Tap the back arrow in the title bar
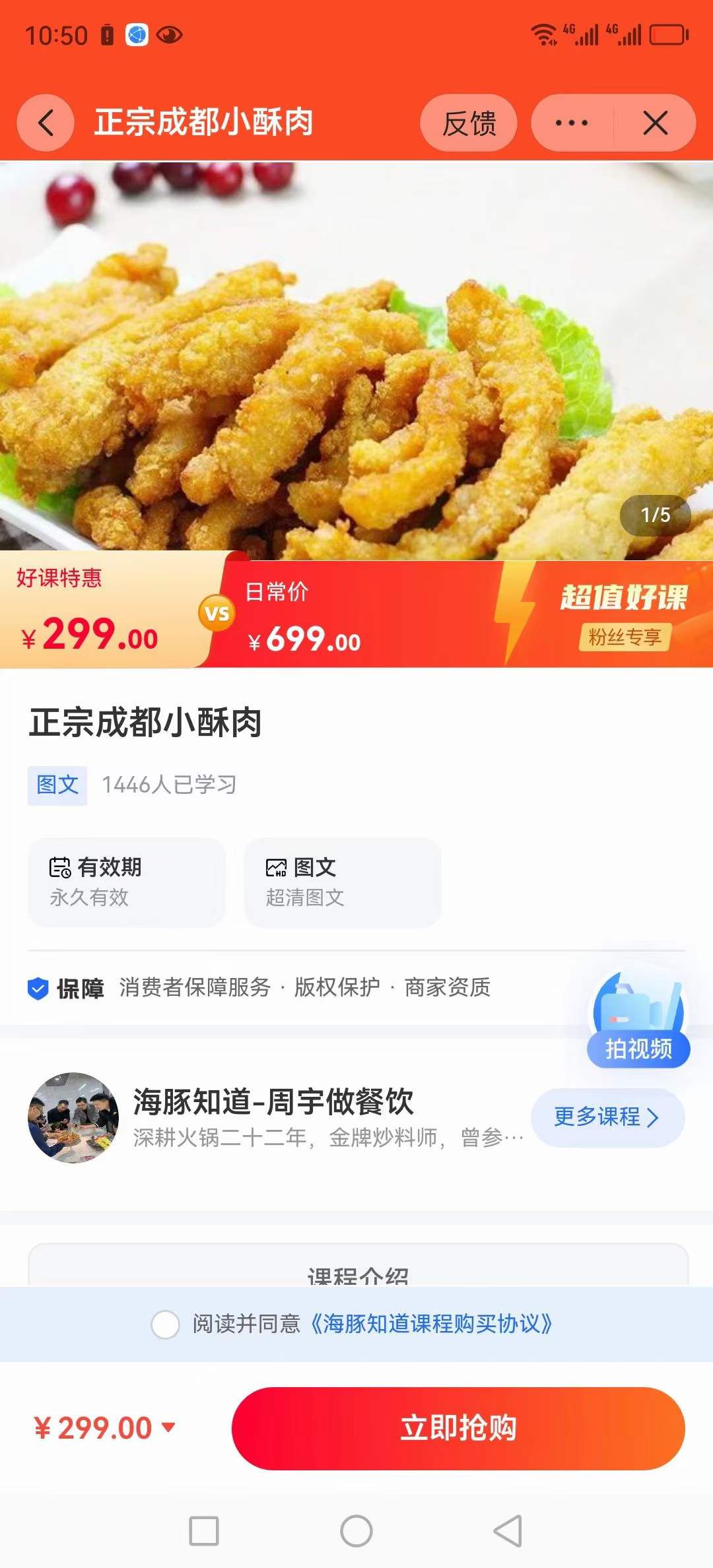Image resolution: width=713 pixels, height=1568 pixels. pos(45,123)
